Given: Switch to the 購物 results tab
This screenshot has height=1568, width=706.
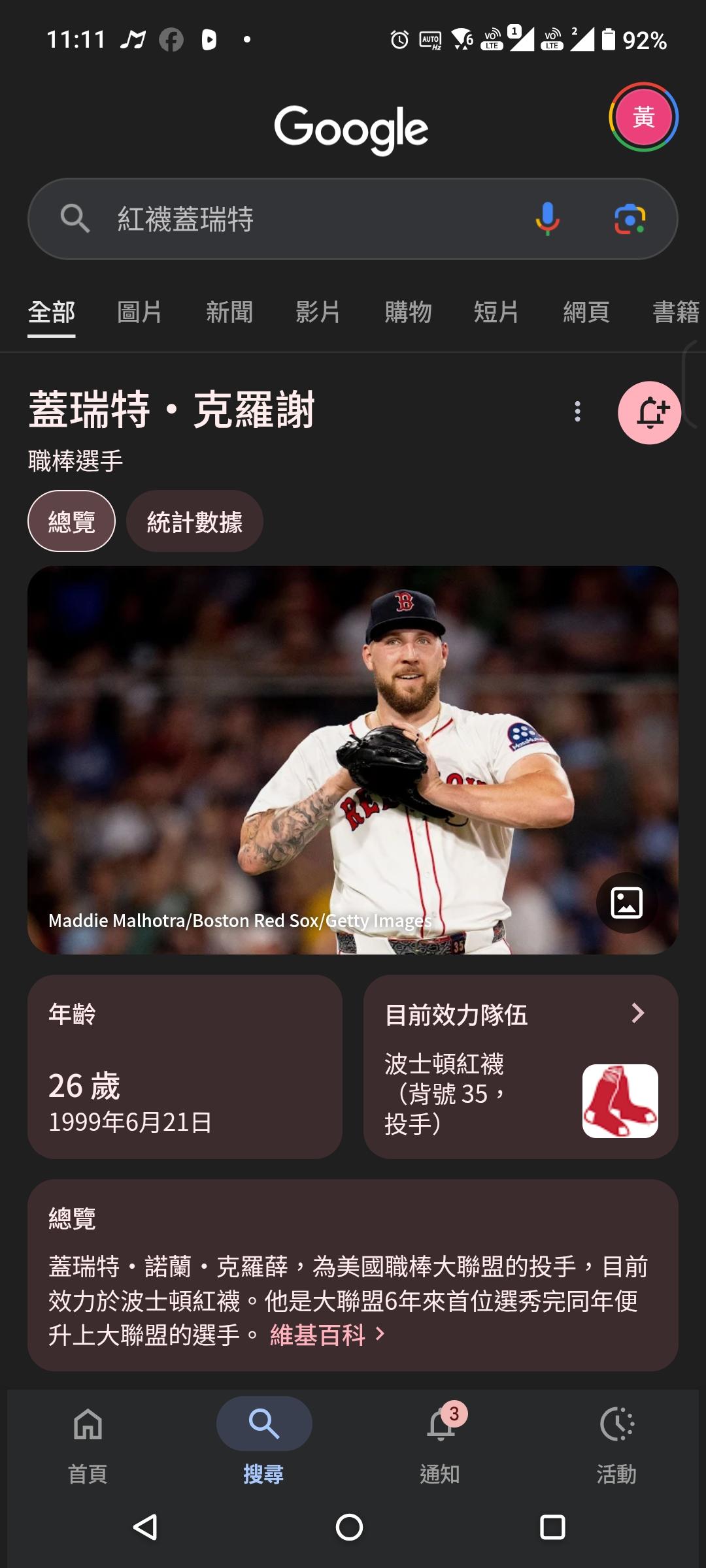Looking at the screenshot, I should (x=408, y=312).
